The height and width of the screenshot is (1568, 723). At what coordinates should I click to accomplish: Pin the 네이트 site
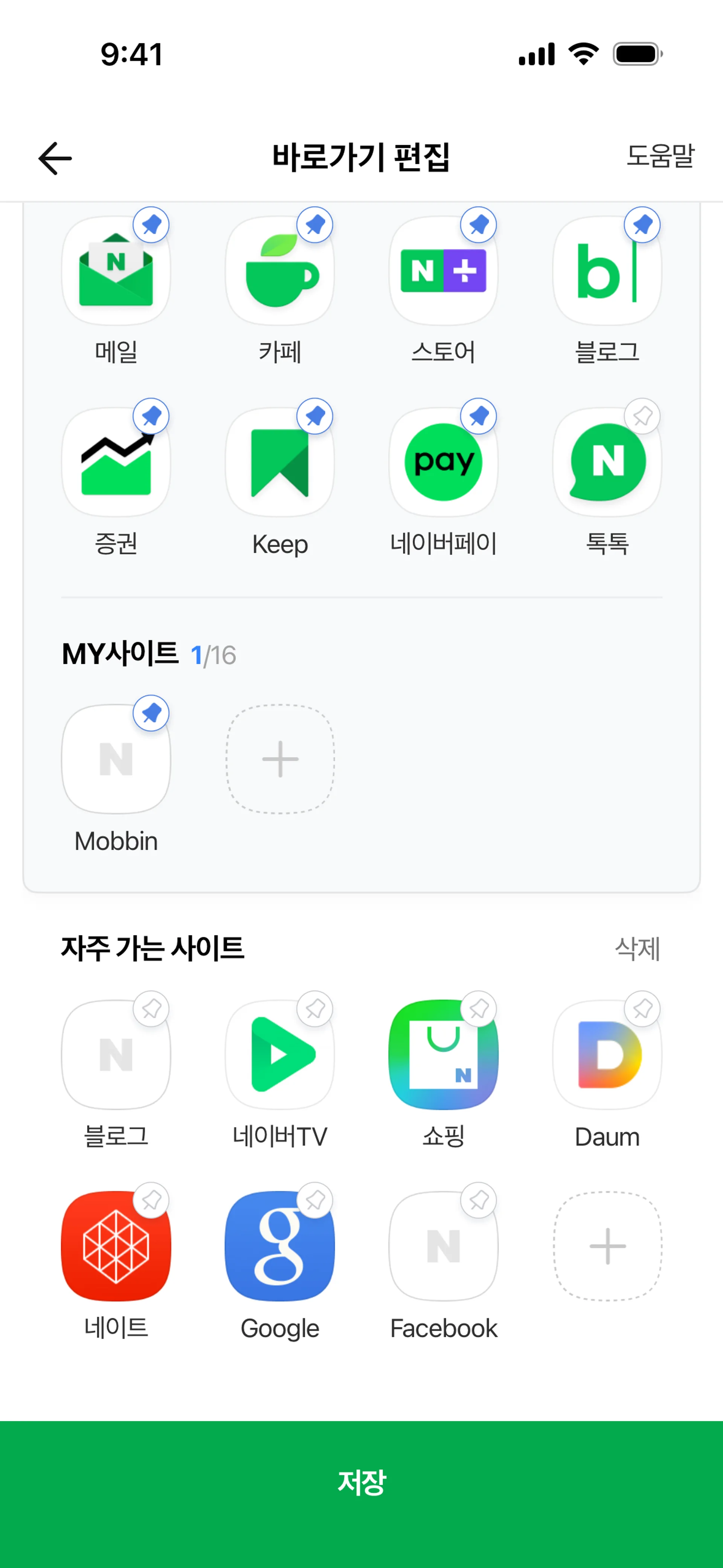151,1200
